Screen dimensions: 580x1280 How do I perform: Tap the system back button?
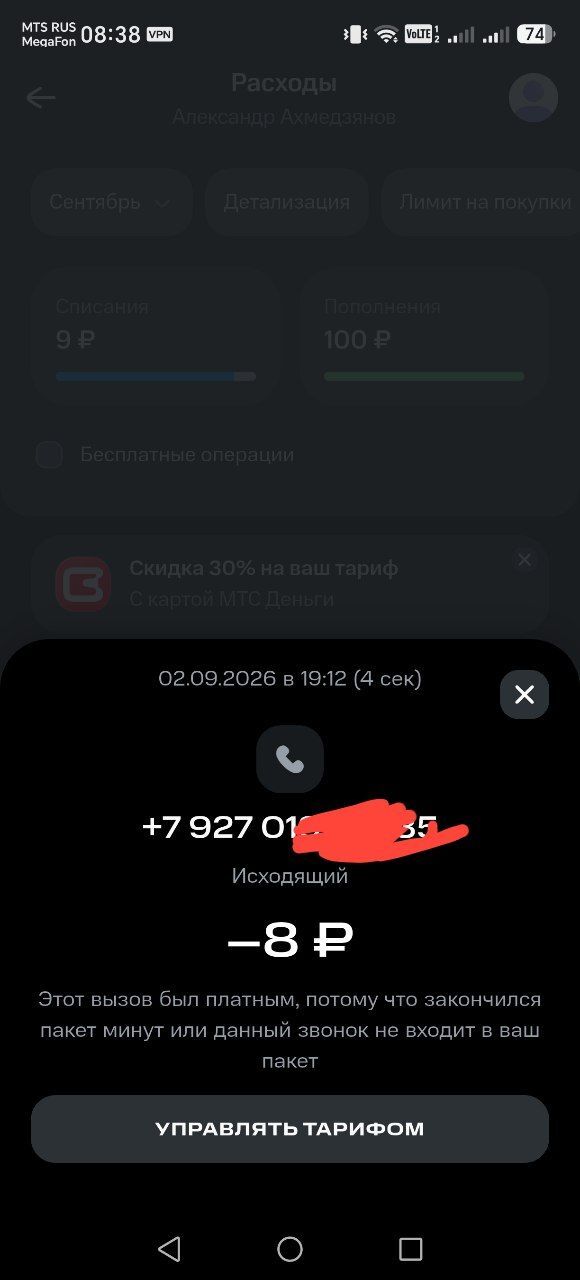click(x=169, y=1248)
